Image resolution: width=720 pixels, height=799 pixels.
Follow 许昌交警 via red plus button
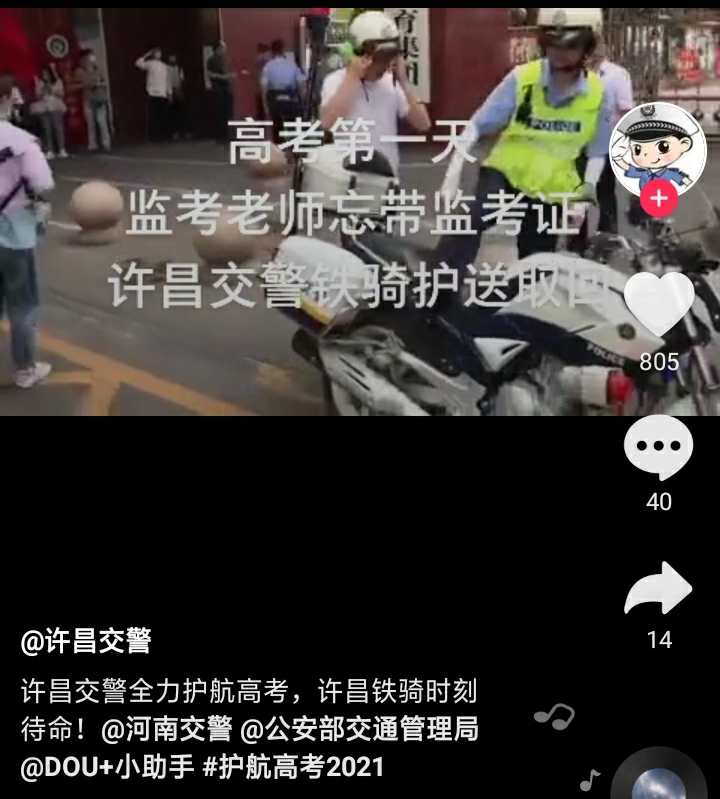coord(658,200)
